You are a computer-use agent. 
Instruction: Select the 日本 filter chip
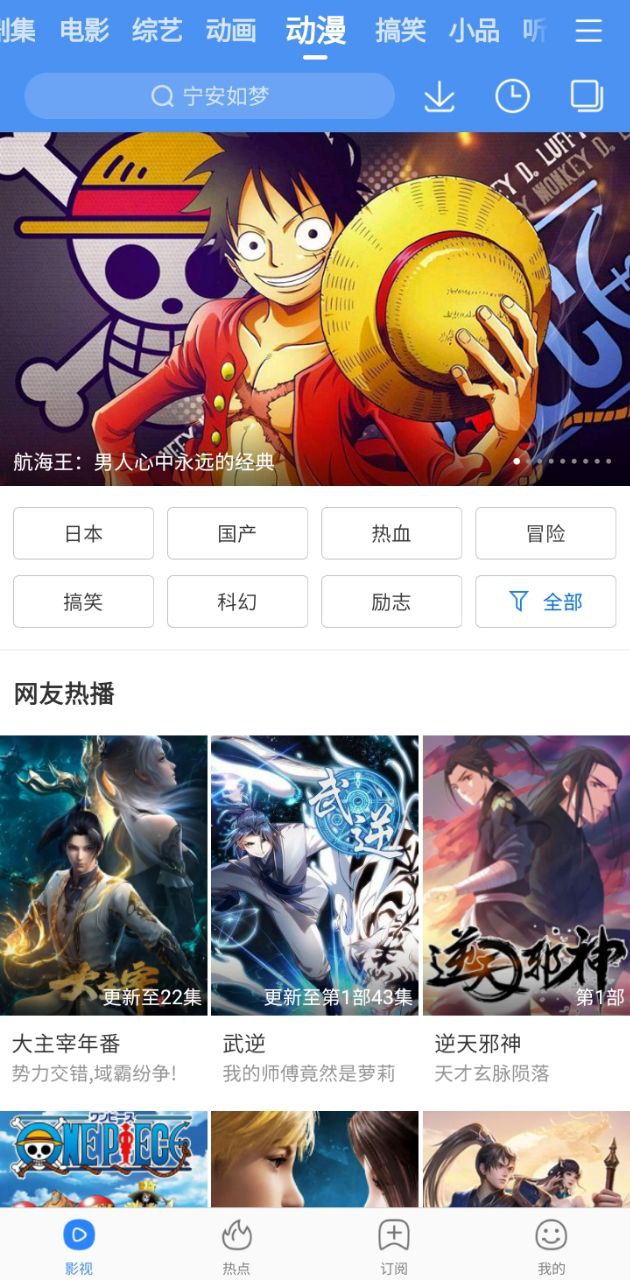tap(83, 533)
